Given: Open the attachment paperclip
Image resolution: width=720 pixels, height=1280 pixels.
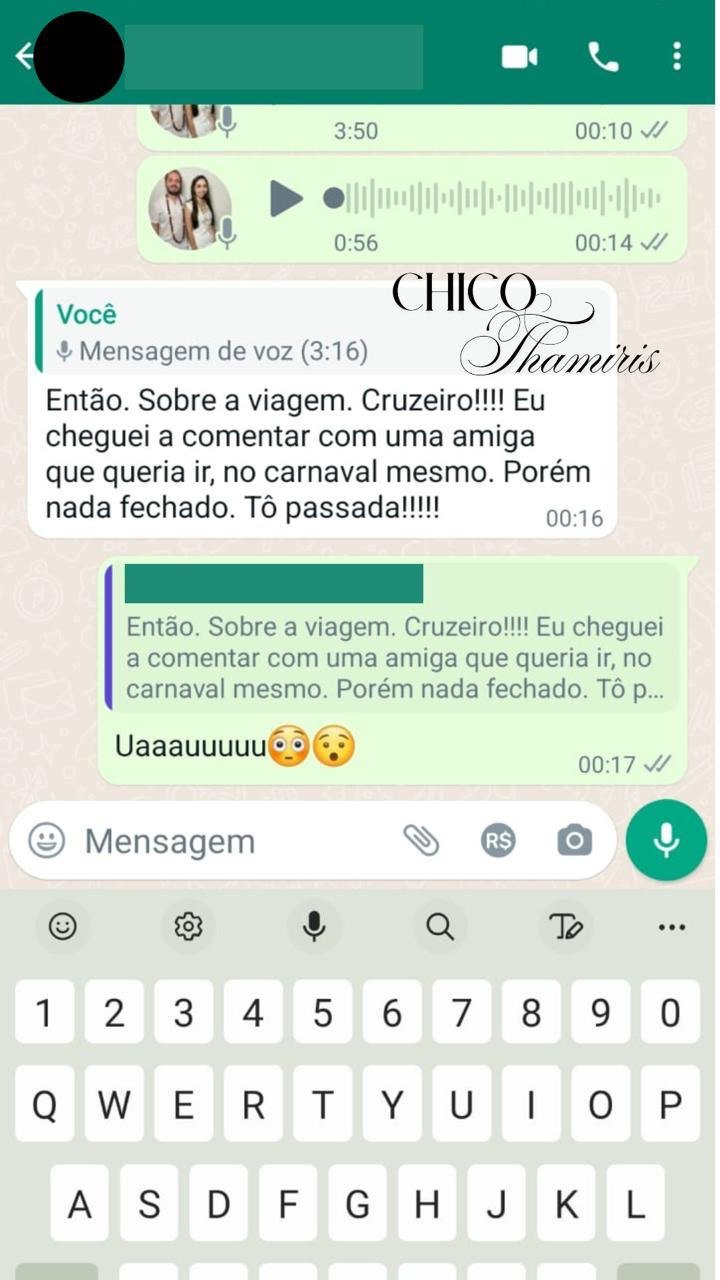Looking at the screenshot, I should [x=421, y=841].
